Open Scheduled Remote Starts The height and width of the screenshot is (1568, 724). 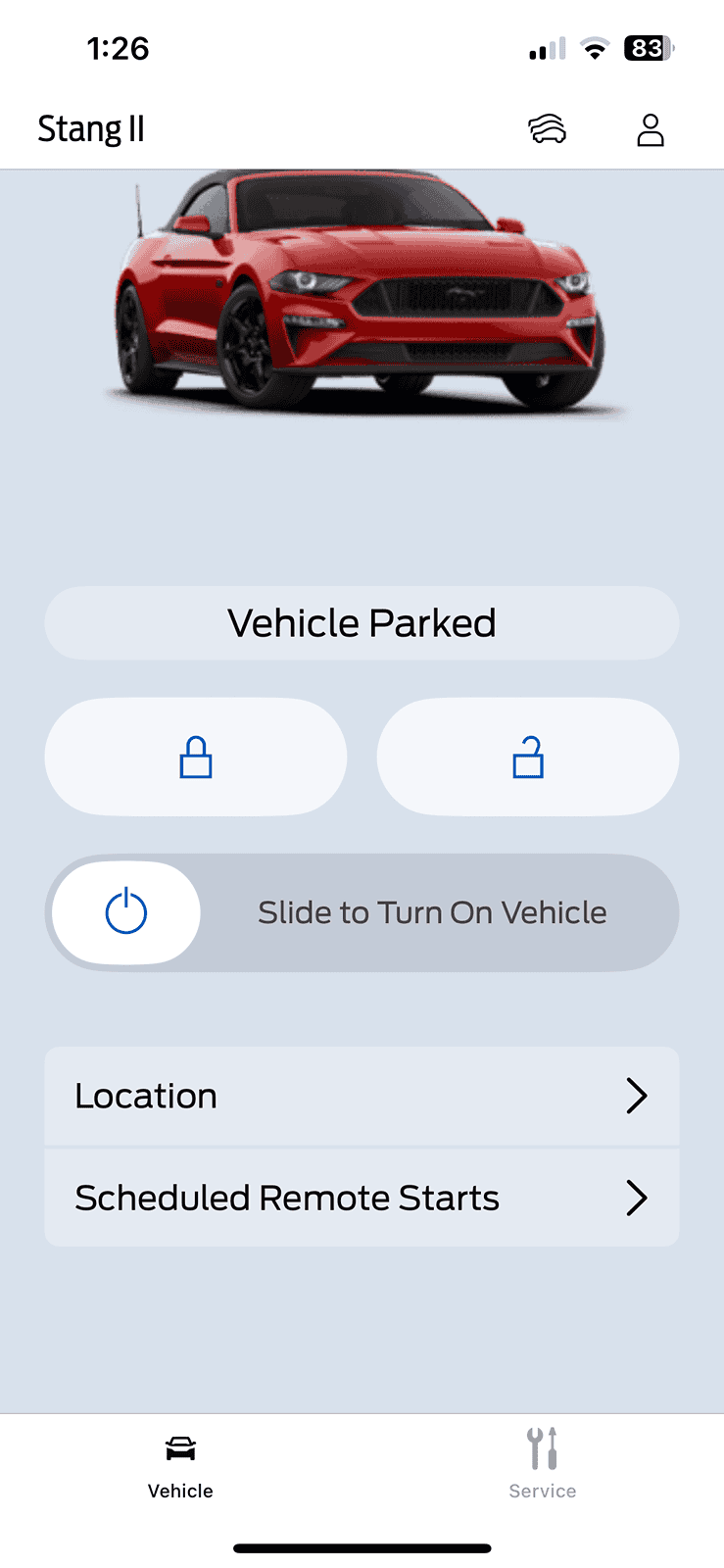click(362, 1198)
